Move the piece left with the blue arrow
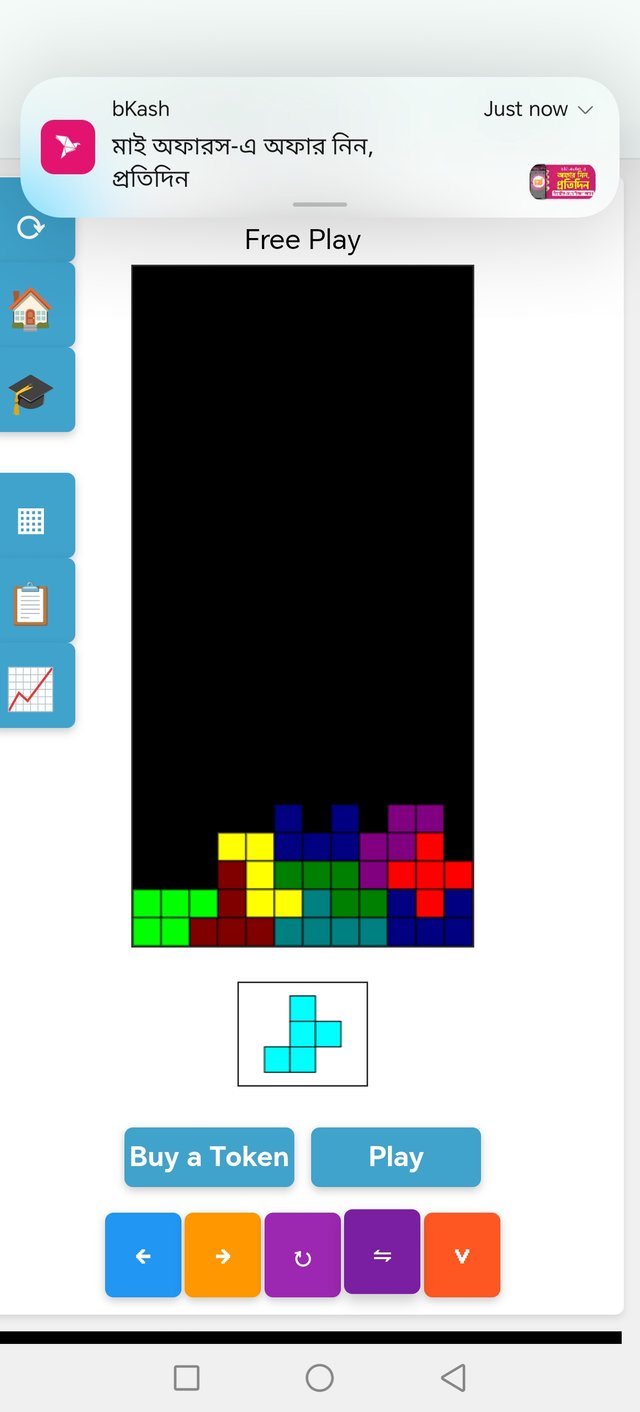 (143, 1256)
